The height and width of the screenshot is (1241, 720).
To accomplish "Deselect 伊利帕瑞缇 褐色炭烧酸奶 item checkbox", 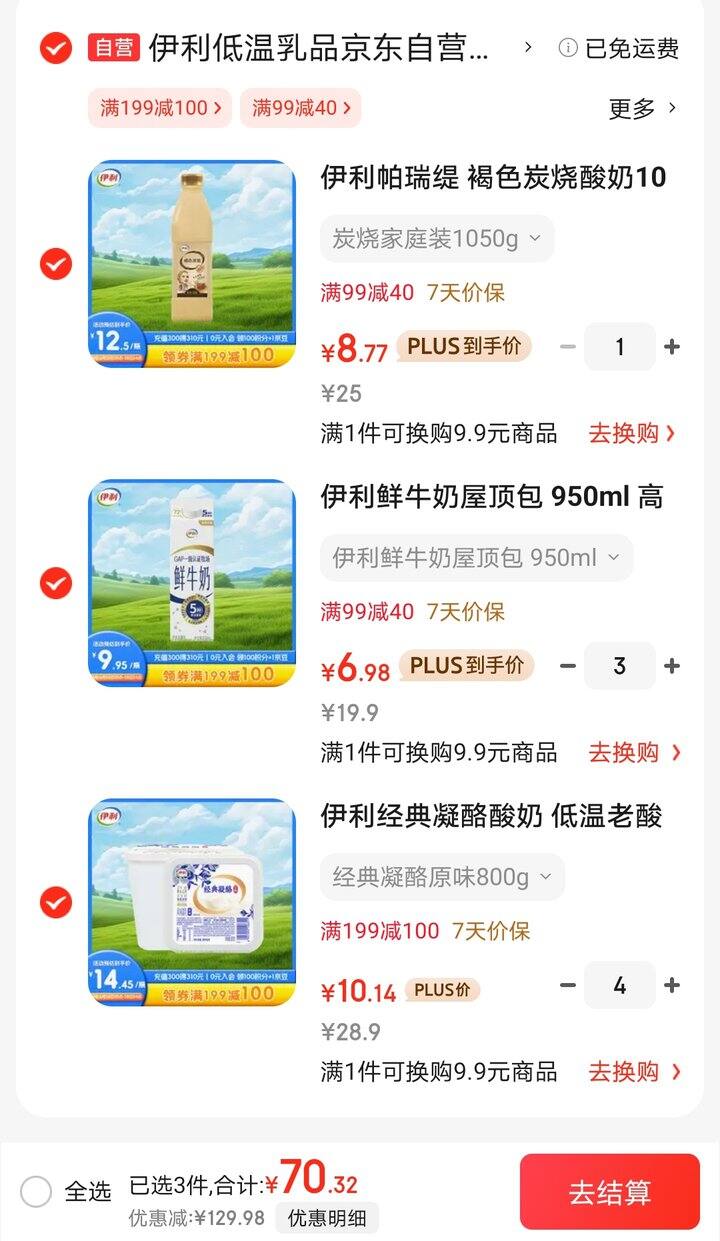I will [x=56, y=264].
